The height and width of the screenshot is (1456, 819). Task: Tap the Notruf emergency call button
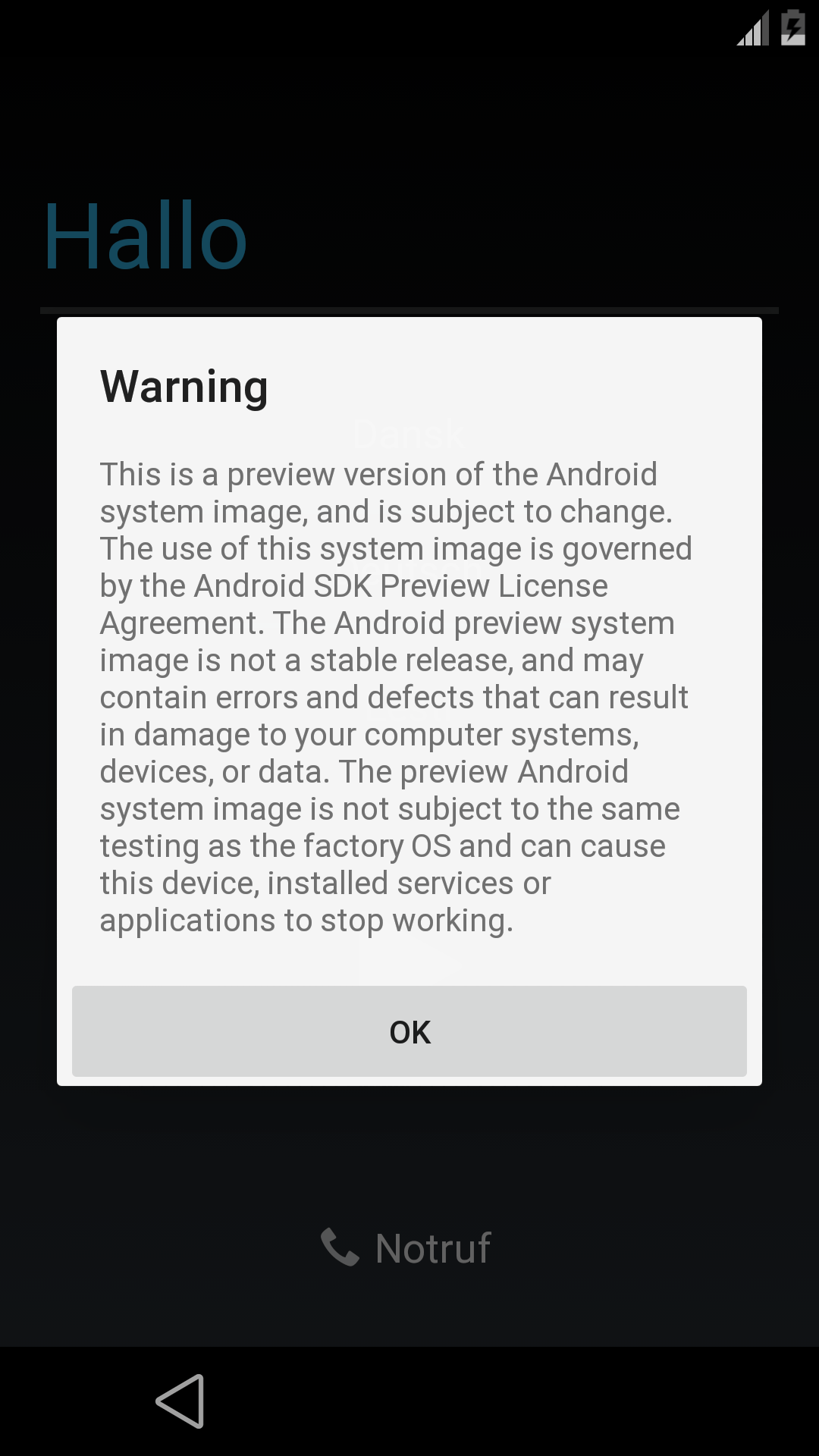point(407,1247)
